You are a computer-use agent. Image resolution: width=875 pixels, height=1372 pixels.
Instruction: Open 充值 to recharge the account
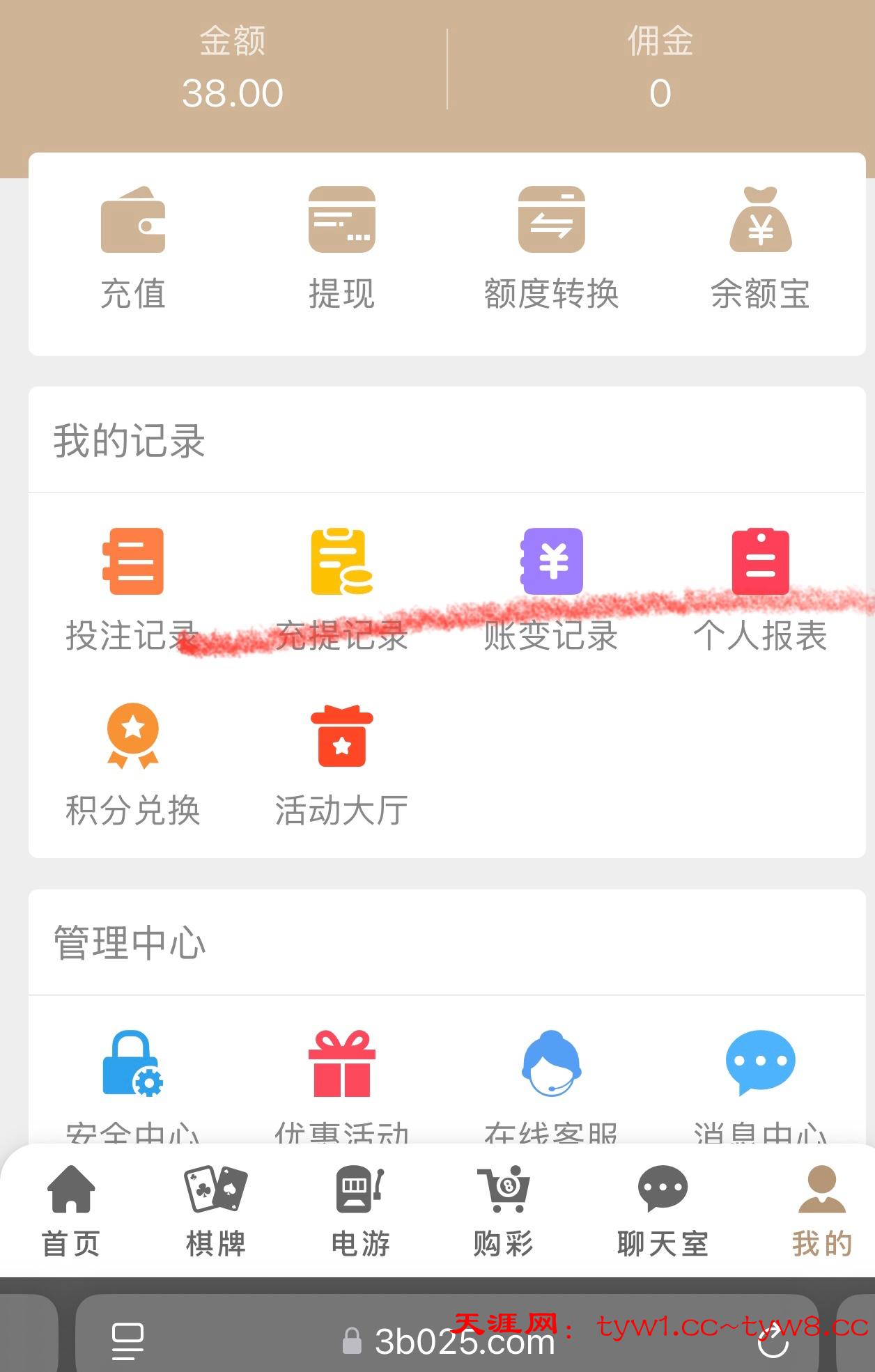point(133,248)
